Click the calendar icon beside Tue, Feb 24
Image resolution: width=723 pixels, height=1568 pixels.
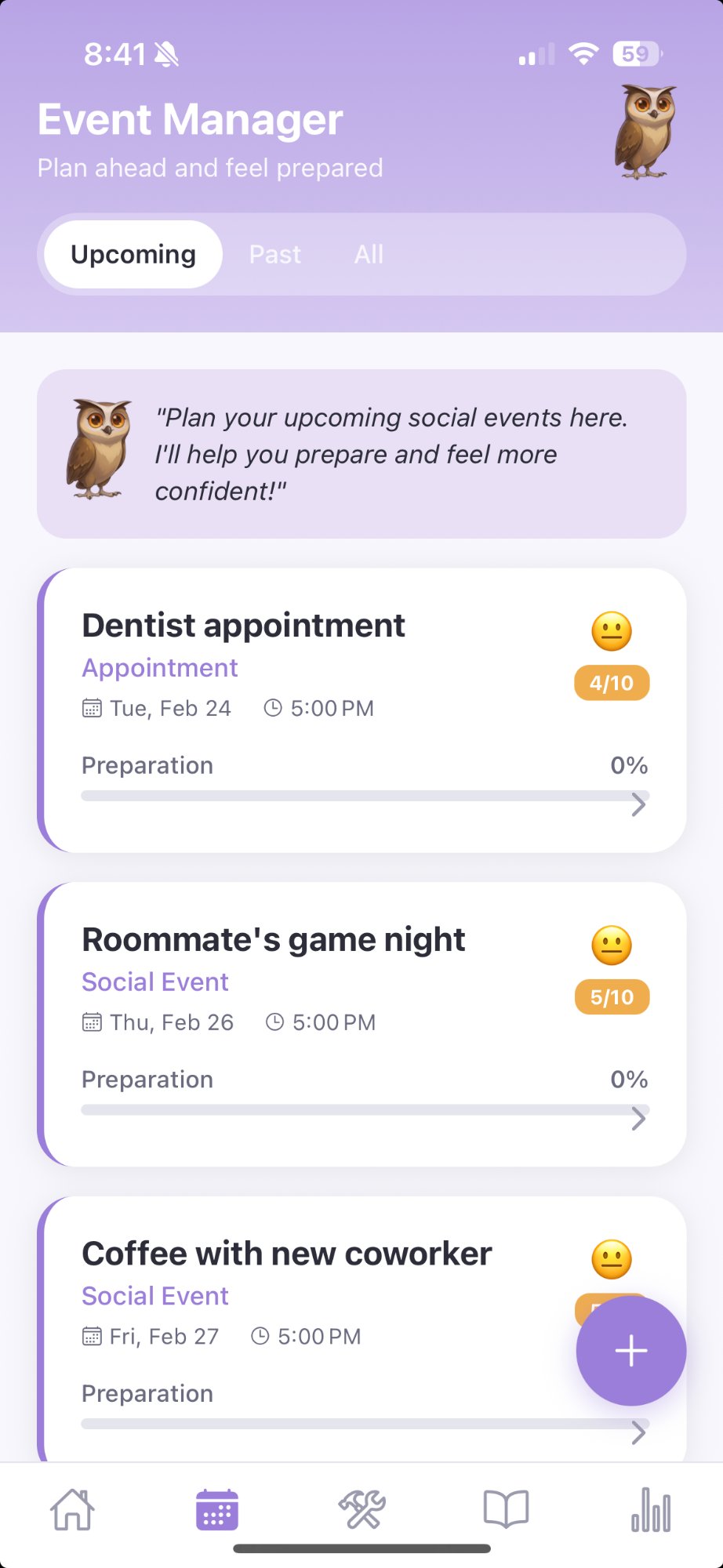93,707
